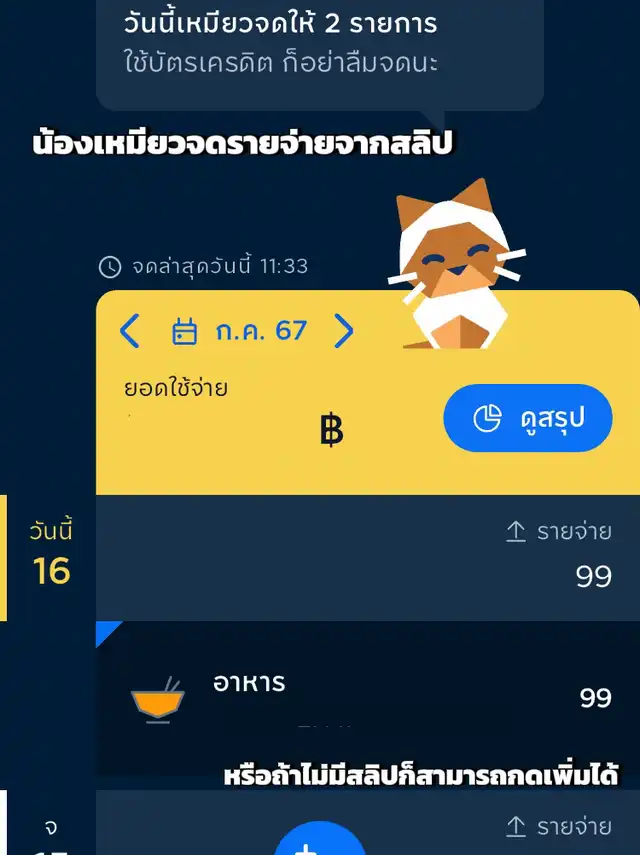640x855 pixels.
Task: Open the ก.ค. 67 month picker
Action: coord(240,331)
